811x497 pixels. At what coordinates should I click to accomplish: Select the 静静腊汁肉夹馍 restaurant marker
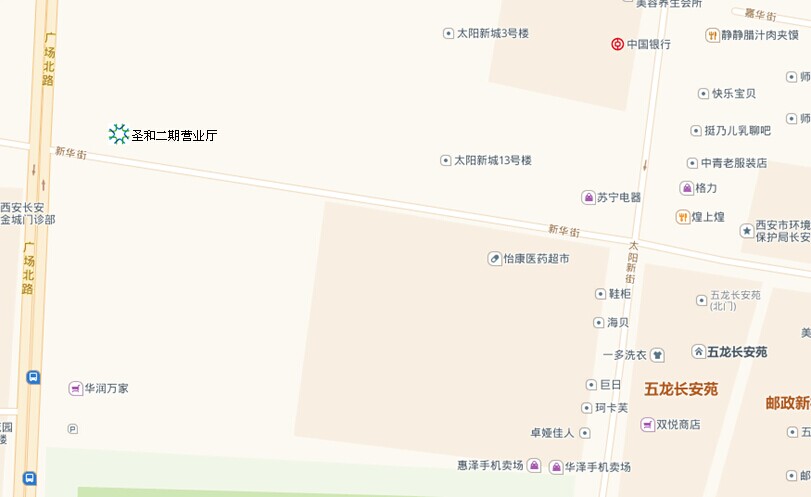[712, 35]
